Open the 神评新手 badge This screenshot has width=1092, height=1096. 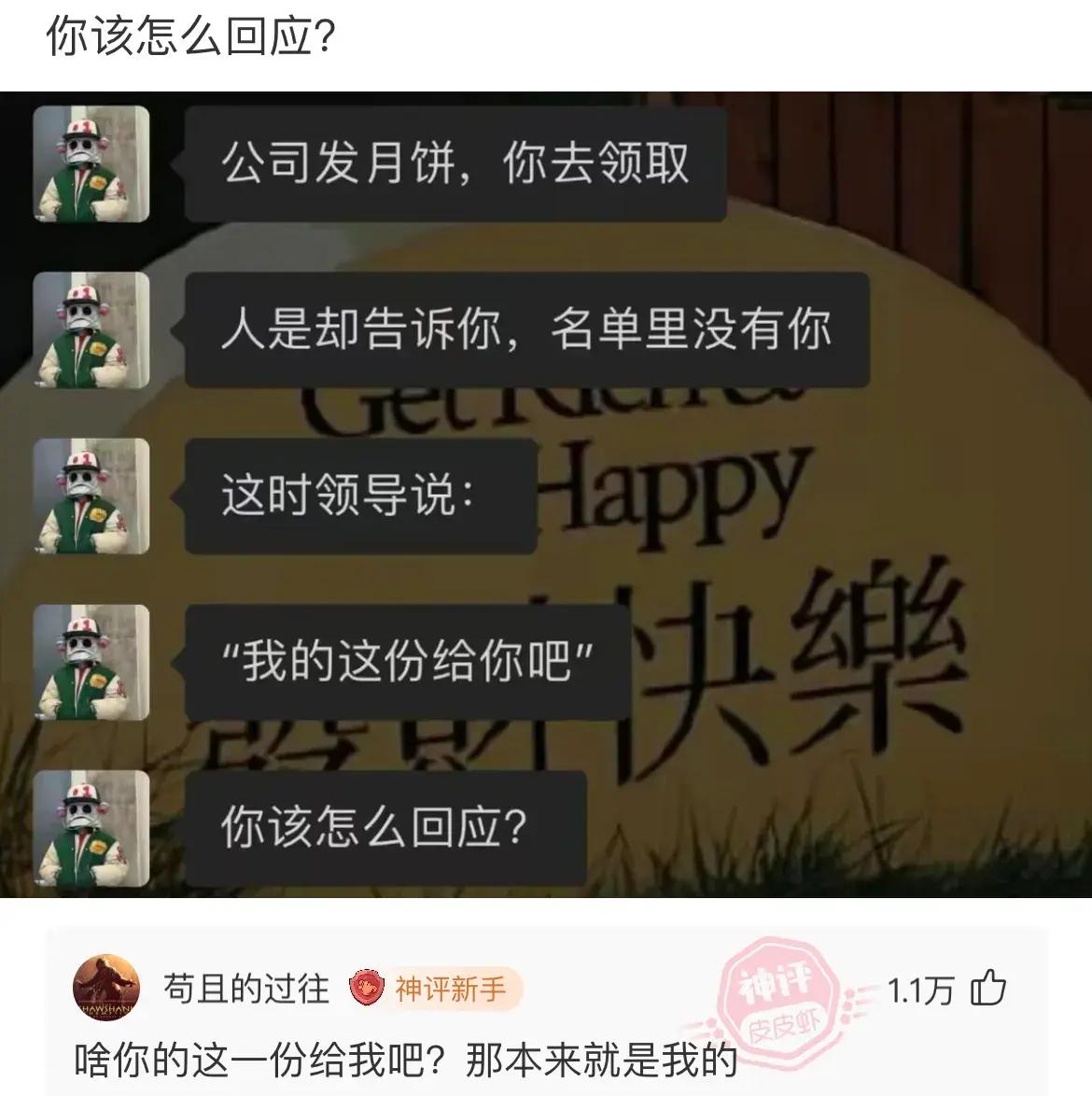point(435,989)
